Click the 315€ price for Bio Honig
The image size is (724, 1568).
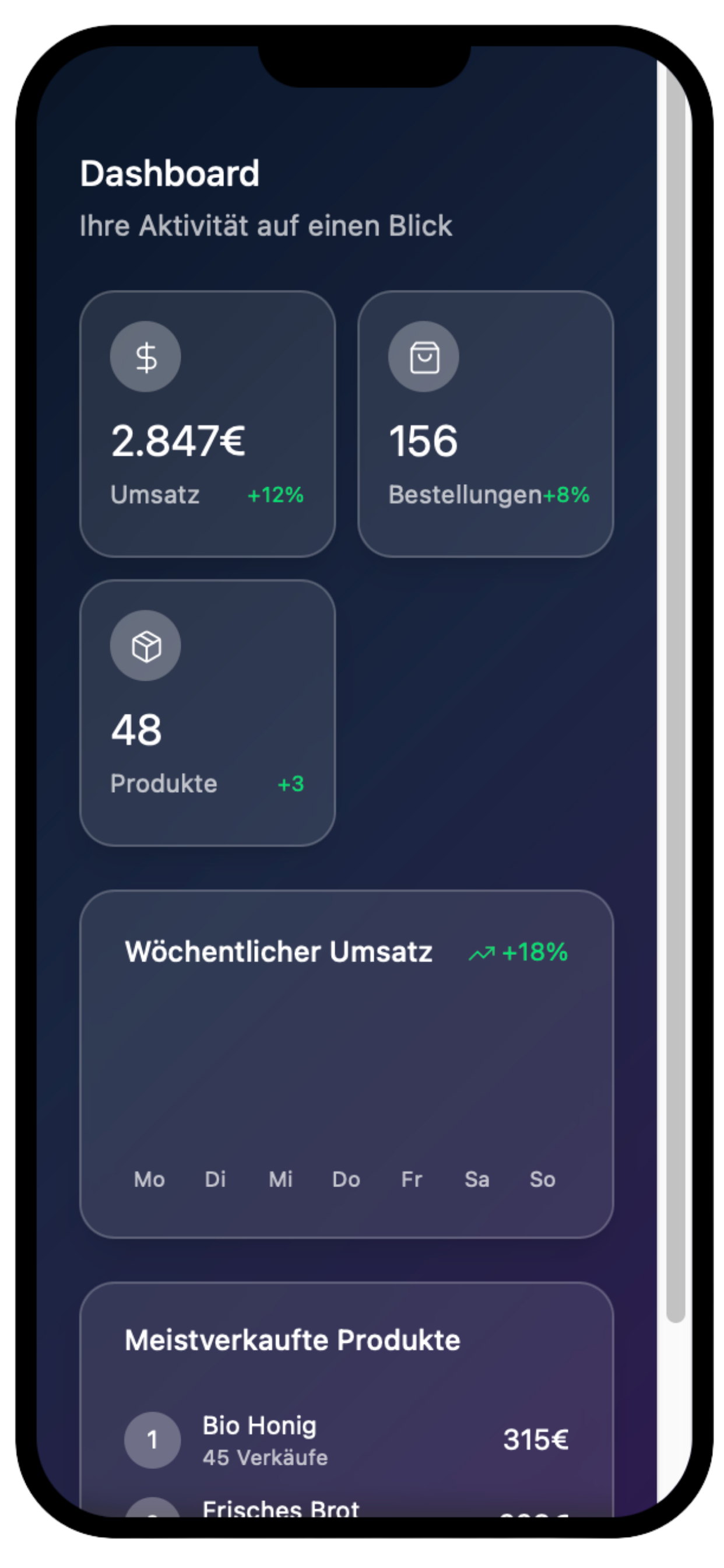[x=535, y=1440]
